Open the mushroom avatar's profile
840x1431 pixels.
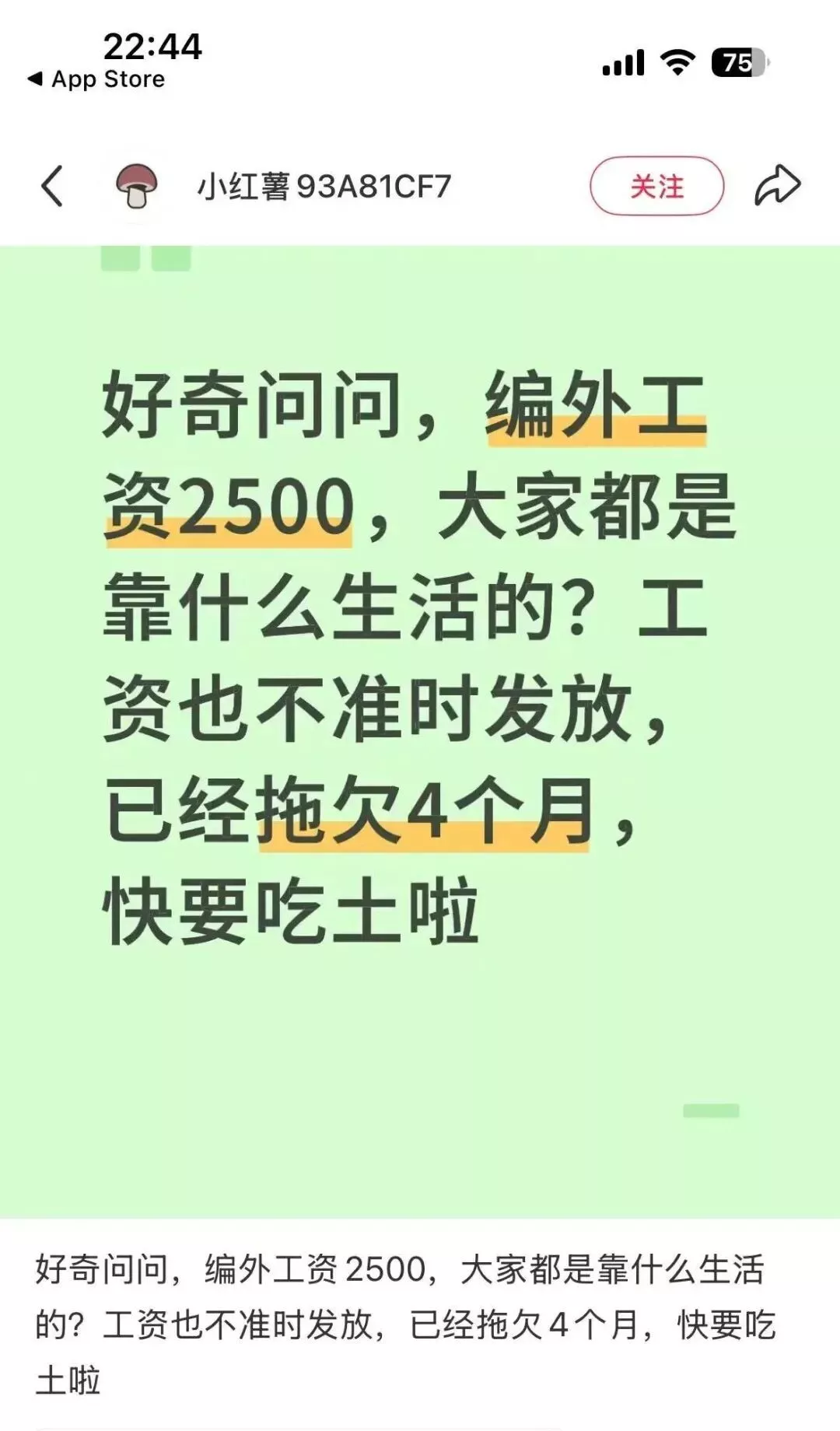137,187
